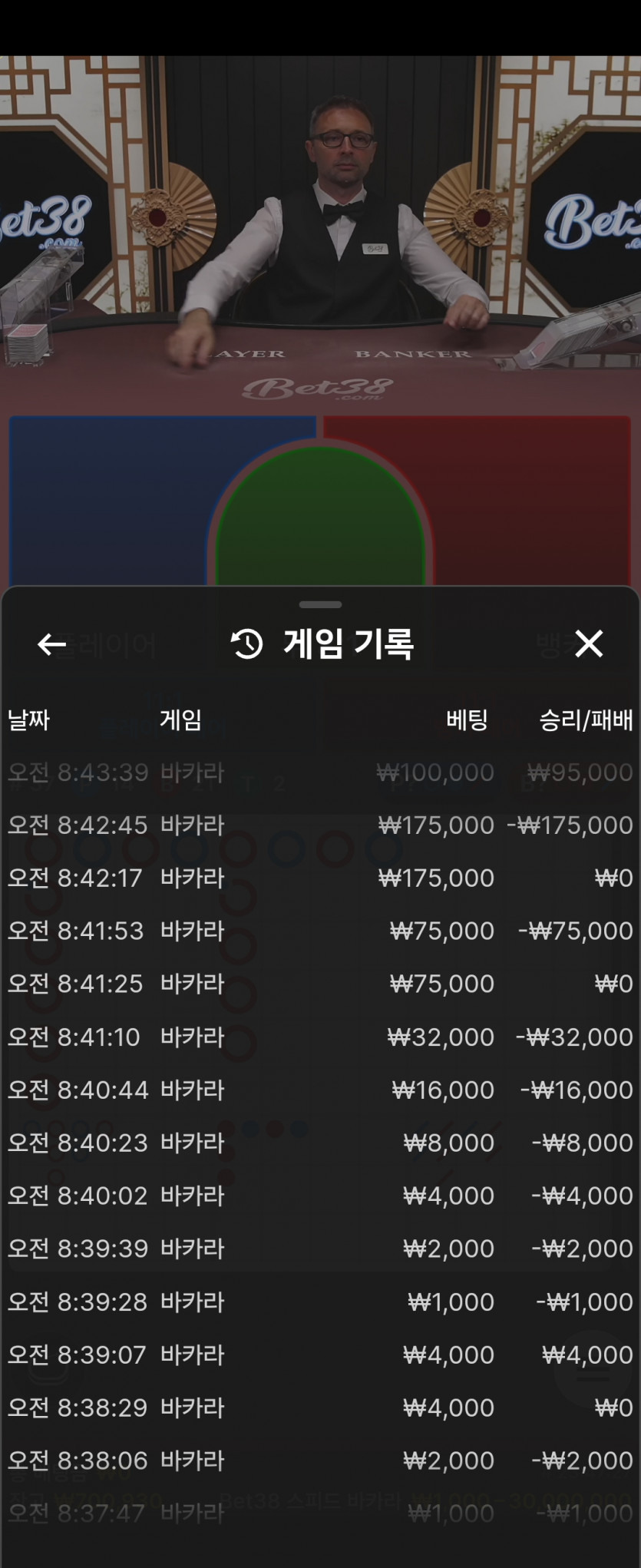
Task: Open the 오전 8:40:02 바카라 record
Action: 320,1196
